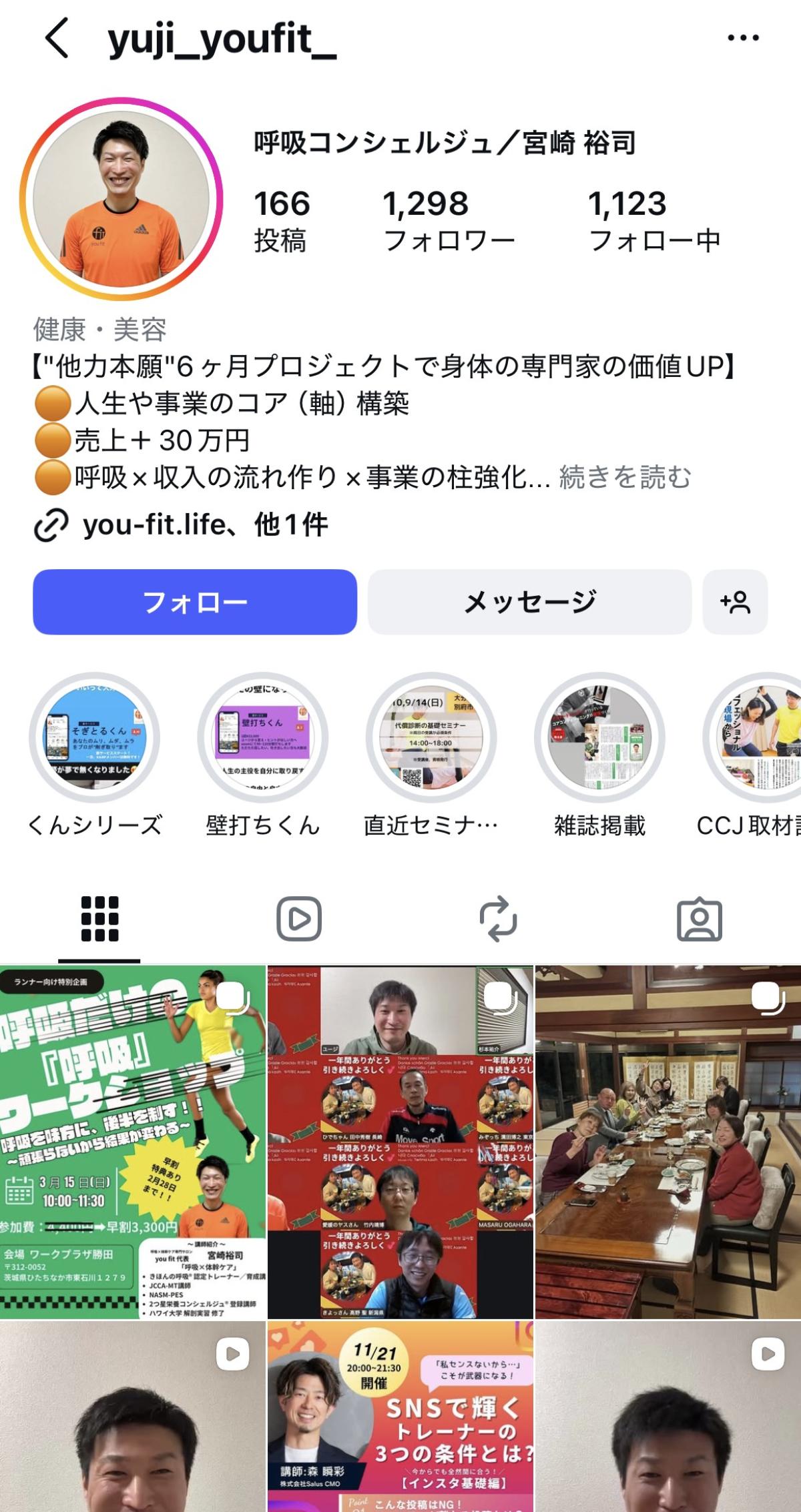Switch to the reposts tab
Viewport: 801px width, 1512px height.
coord(499,919)
